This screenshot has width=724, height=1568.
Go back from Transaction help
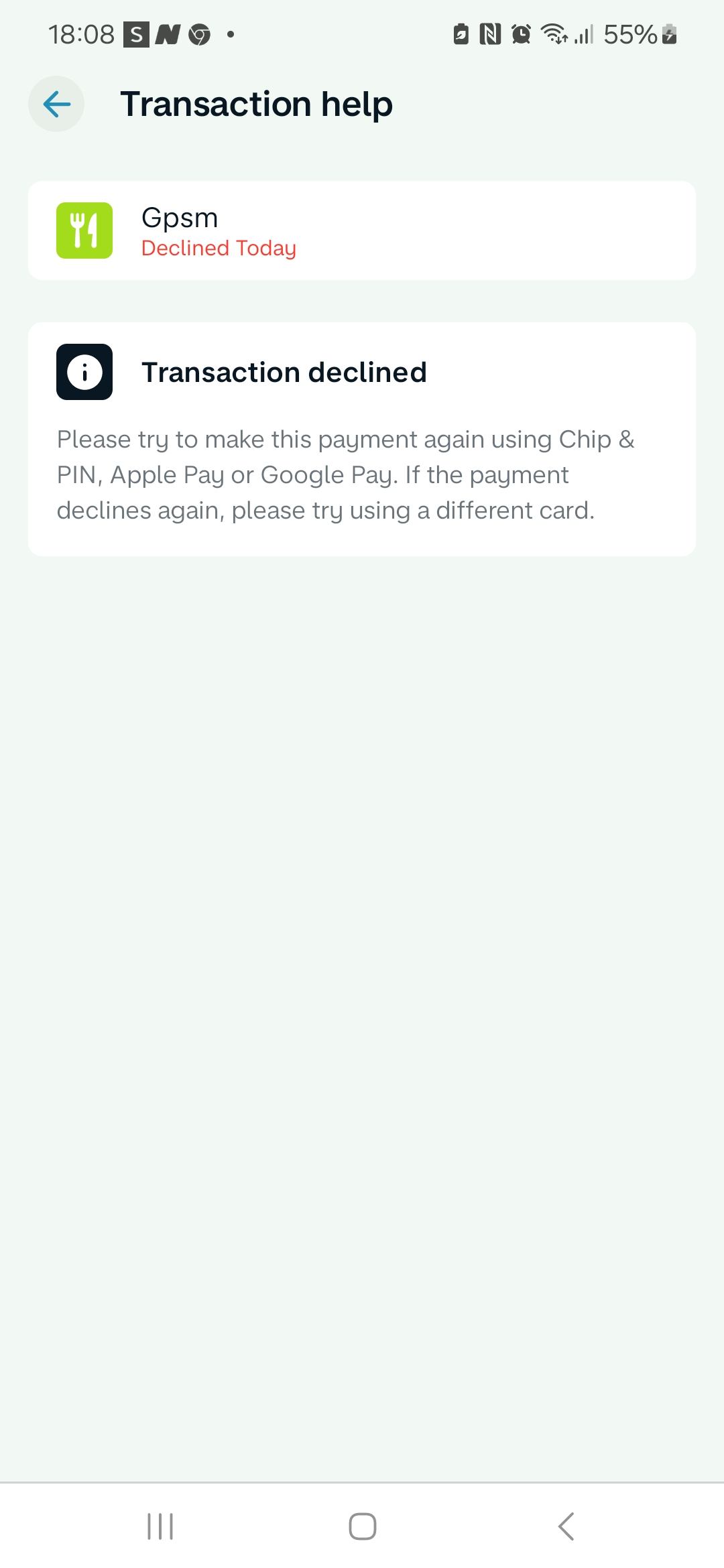(x=56, y=104)
